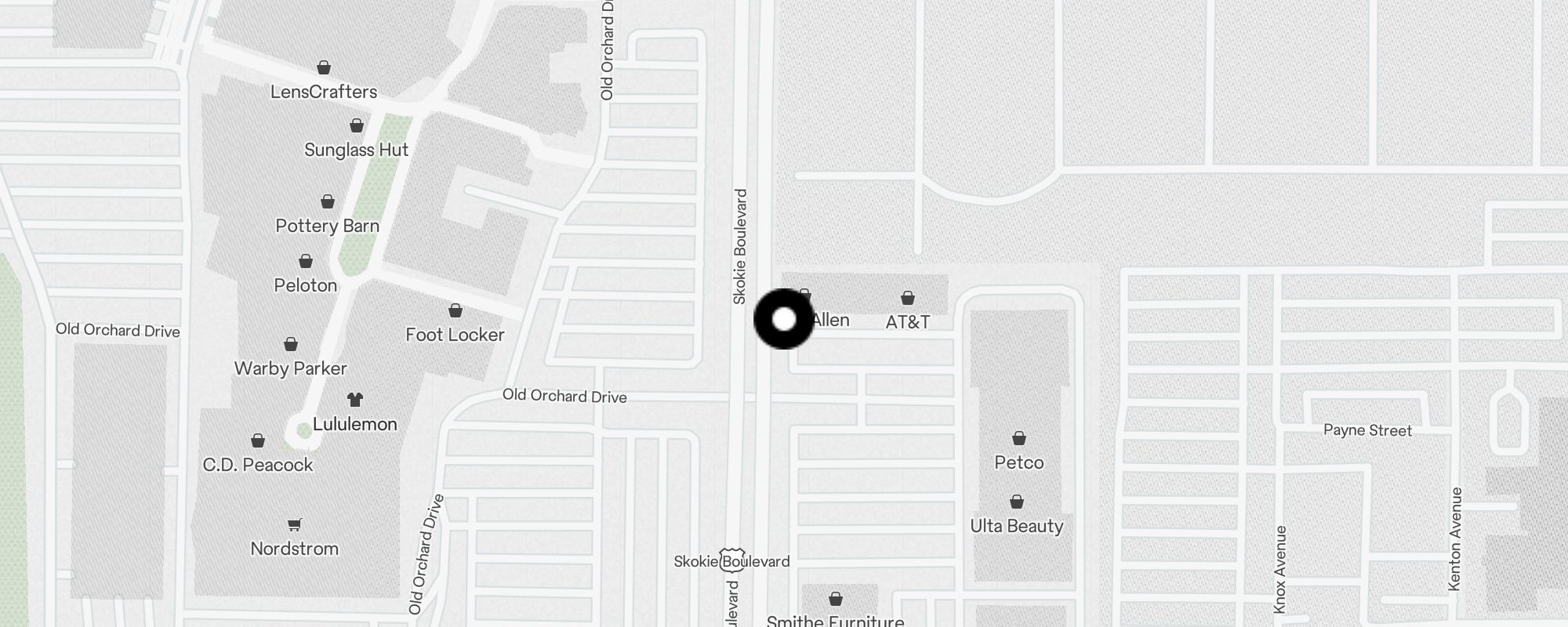Tap the black location marker pin
The height and width of the screenshot is (627, 1568).
tap(784, 319)
